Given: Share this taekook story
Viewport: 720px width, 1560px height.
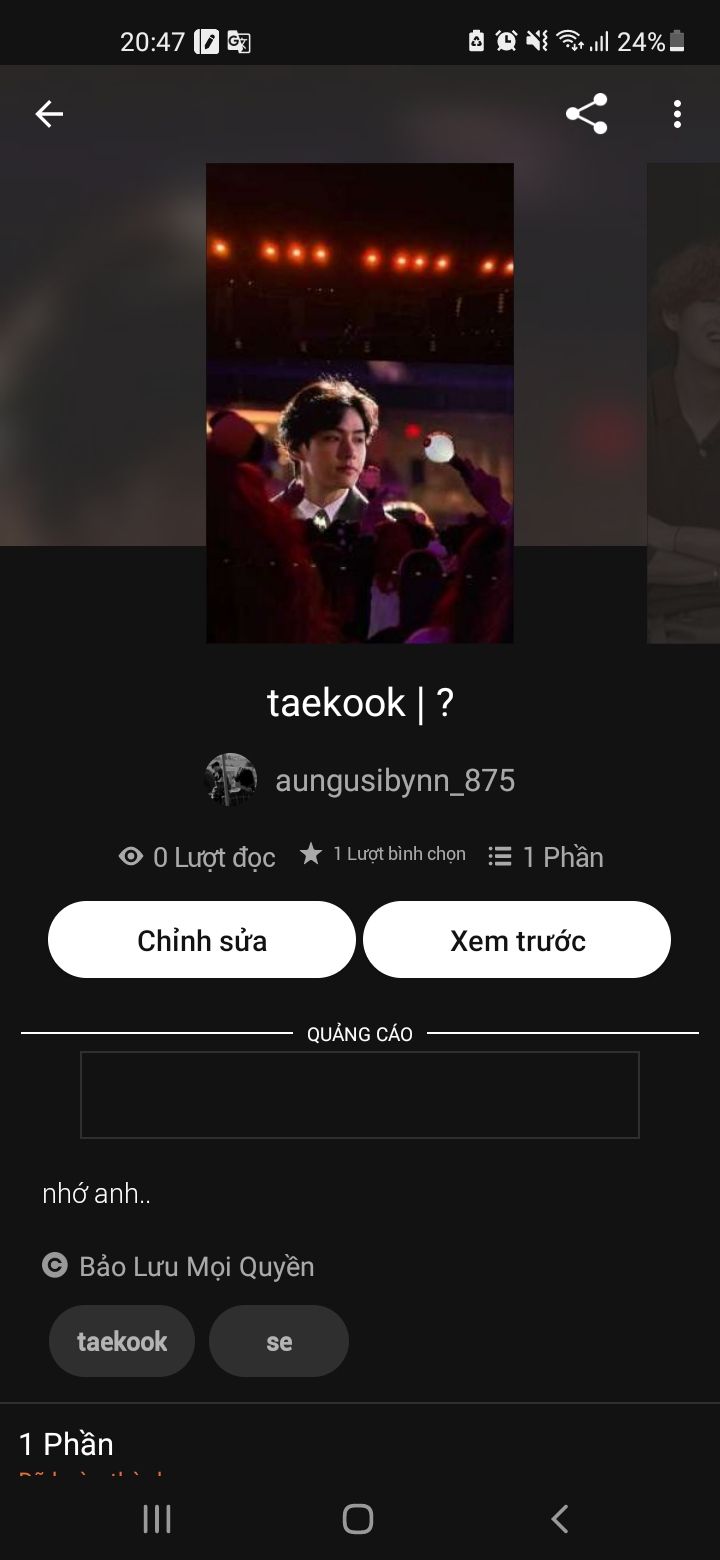Looking at the screenshot, I should [x=586, y=114].
